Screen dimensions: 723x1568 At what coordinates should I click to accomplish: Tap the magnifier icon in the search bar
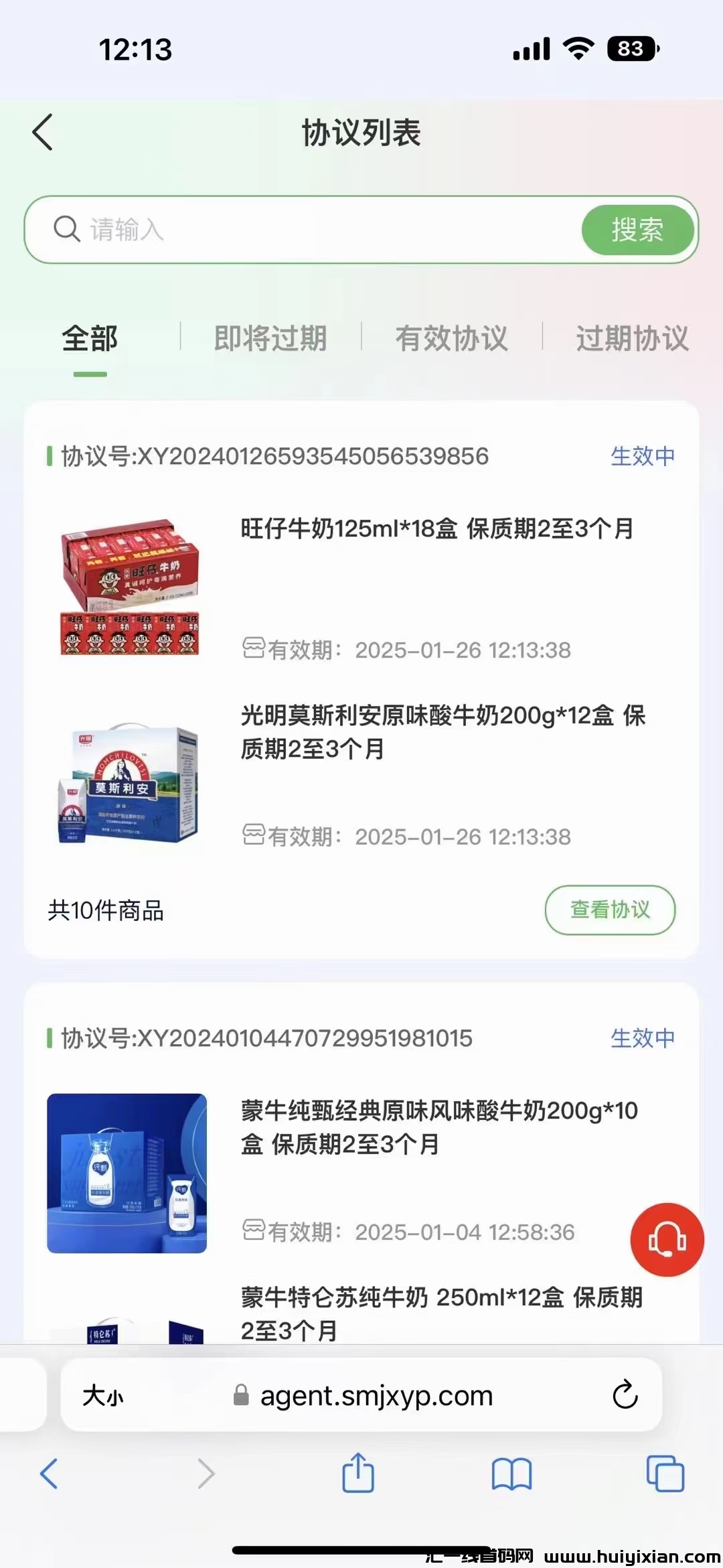point(66,230)
